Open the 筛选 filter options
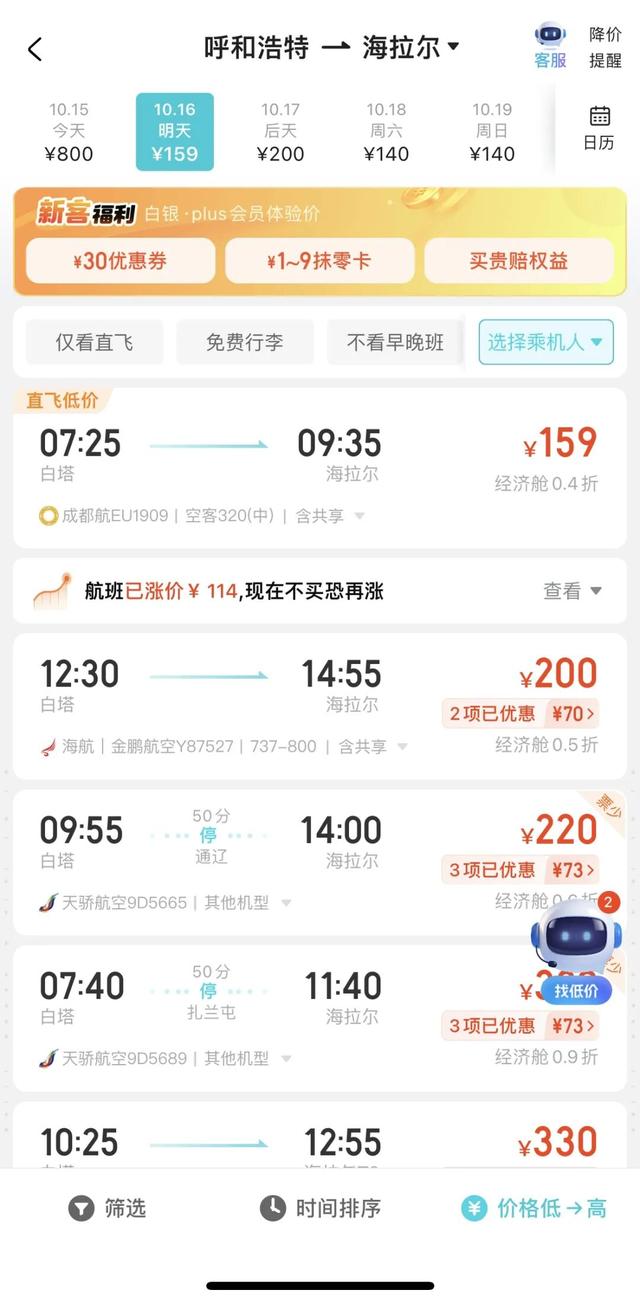 (107, 1208)
